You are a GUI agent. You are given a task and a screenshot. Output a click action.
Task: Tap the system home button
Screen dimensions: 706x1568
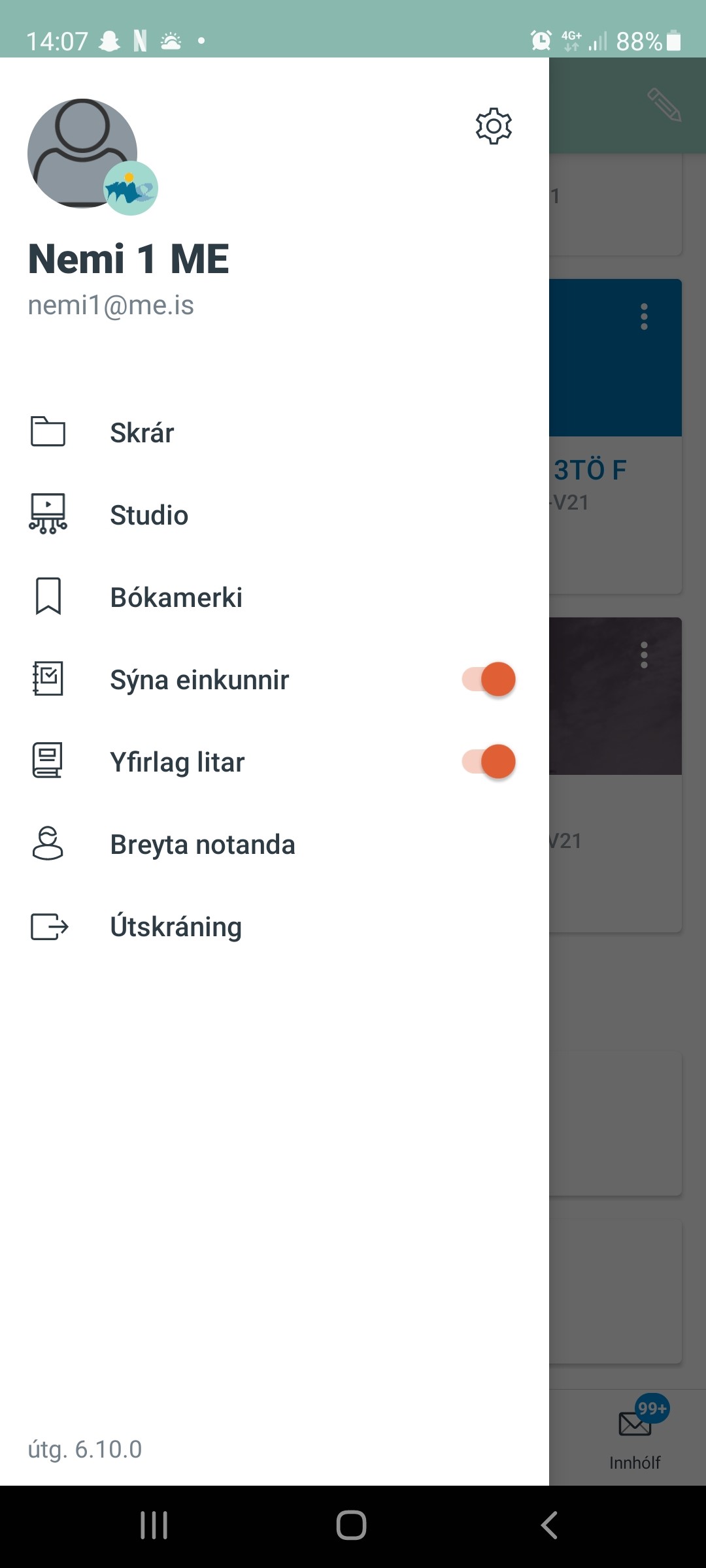pyautogui.click(x=351, y=1526)
